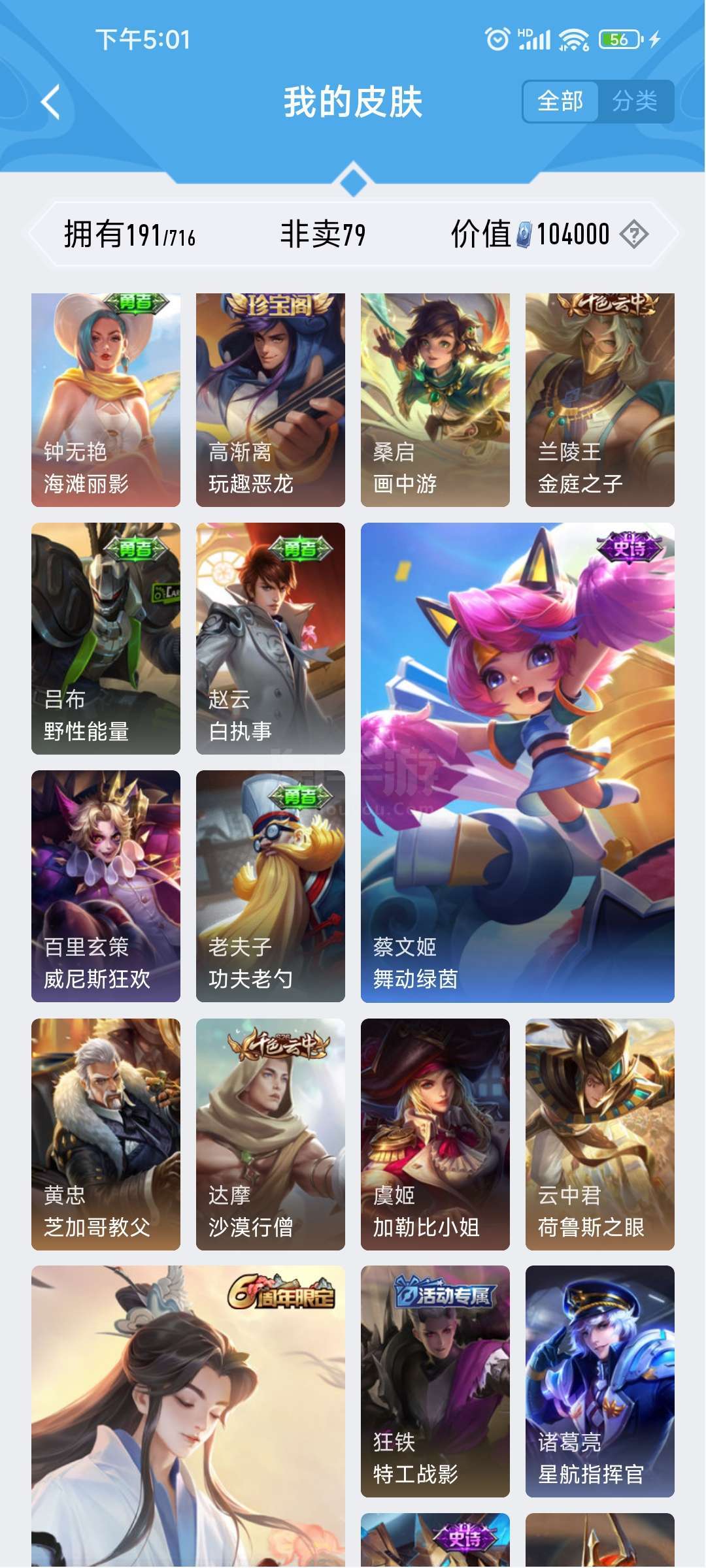706x1568 pixels.
Task: Select the 全部 tab
Action: coord(560,101)
